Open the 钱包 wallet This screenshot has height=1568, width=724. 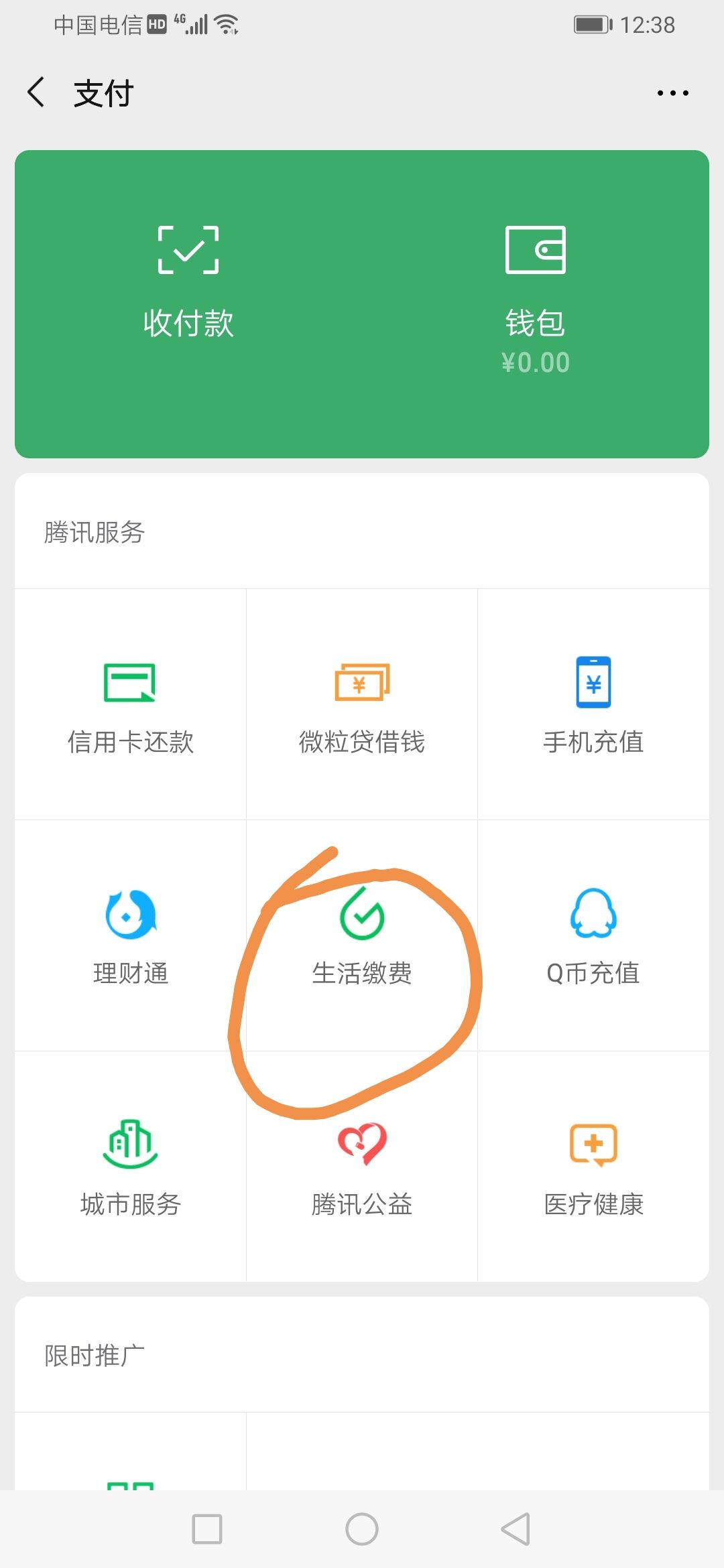tap(536, 300)
